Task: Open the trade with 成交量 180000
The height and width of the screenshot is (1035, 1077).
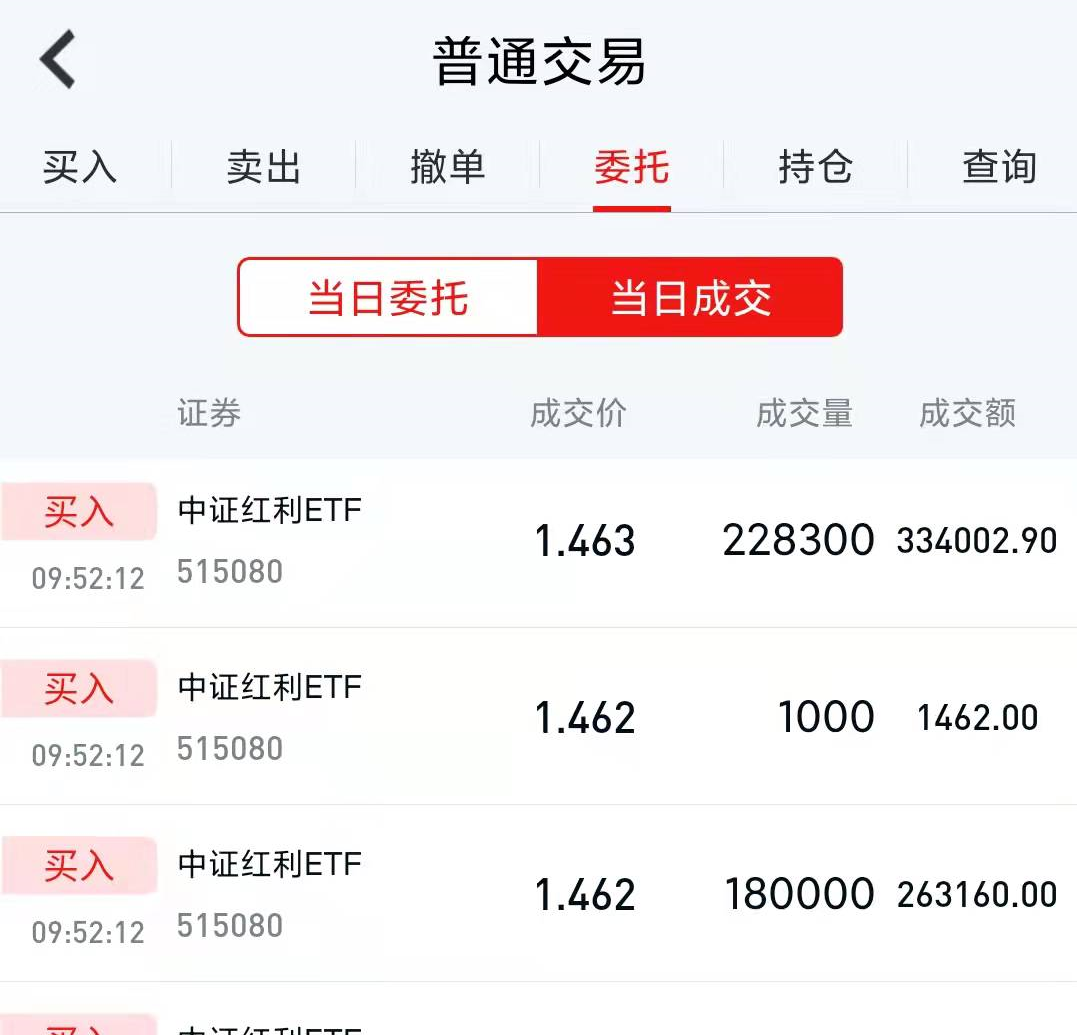Action: (x=540, y=894)
